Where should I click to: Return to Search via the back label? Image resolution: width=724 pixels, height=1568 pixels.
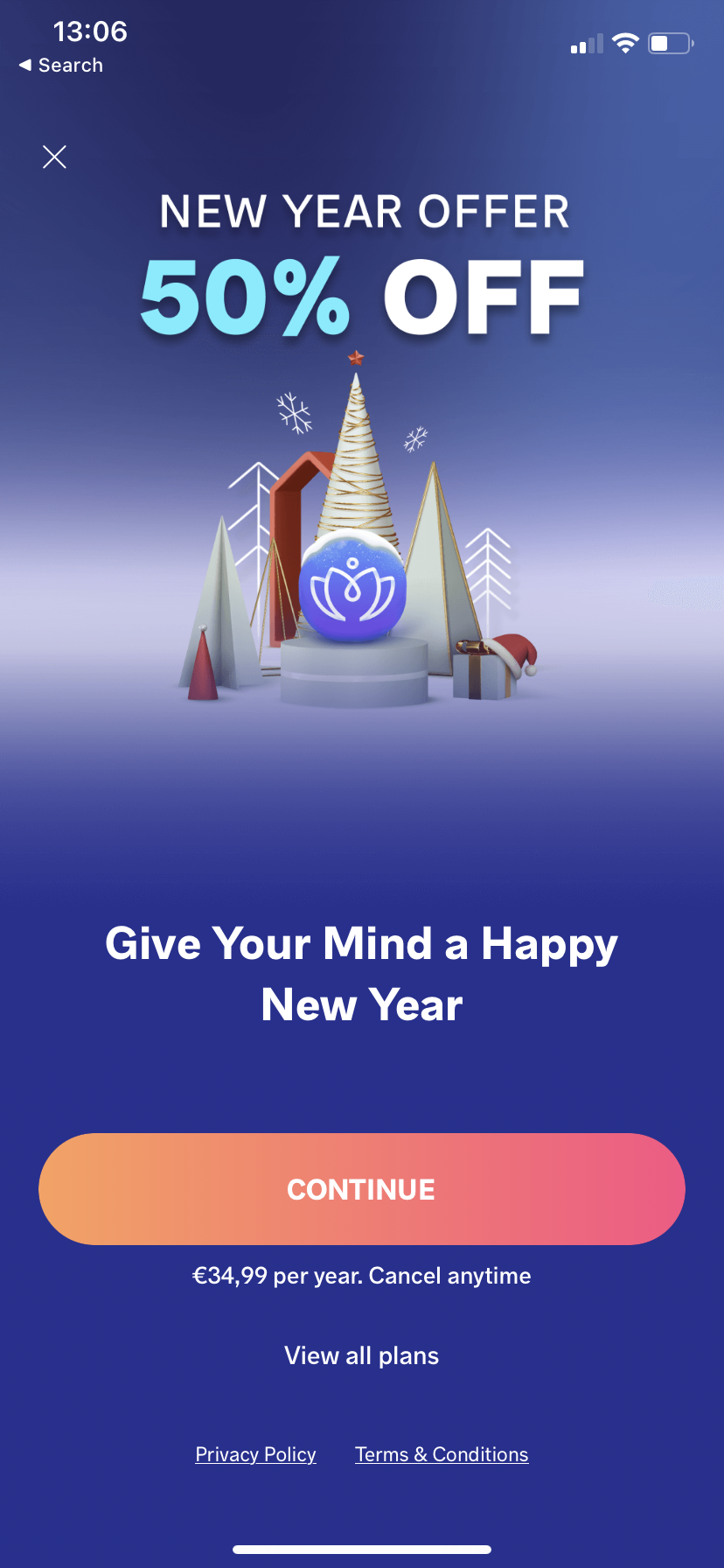(x=60, y=65)
